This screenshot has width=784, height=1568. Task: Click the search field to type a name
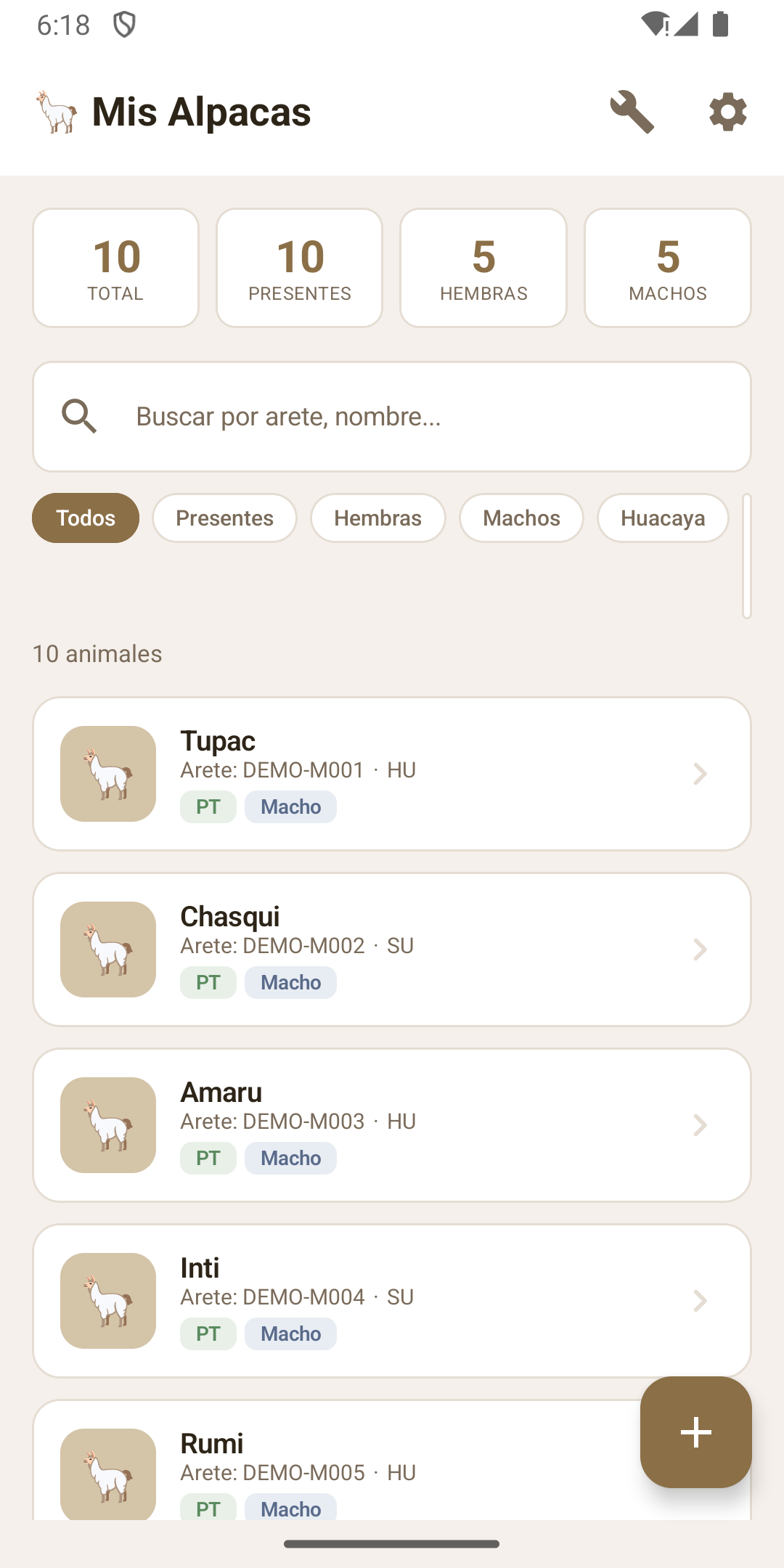[392, 415]
